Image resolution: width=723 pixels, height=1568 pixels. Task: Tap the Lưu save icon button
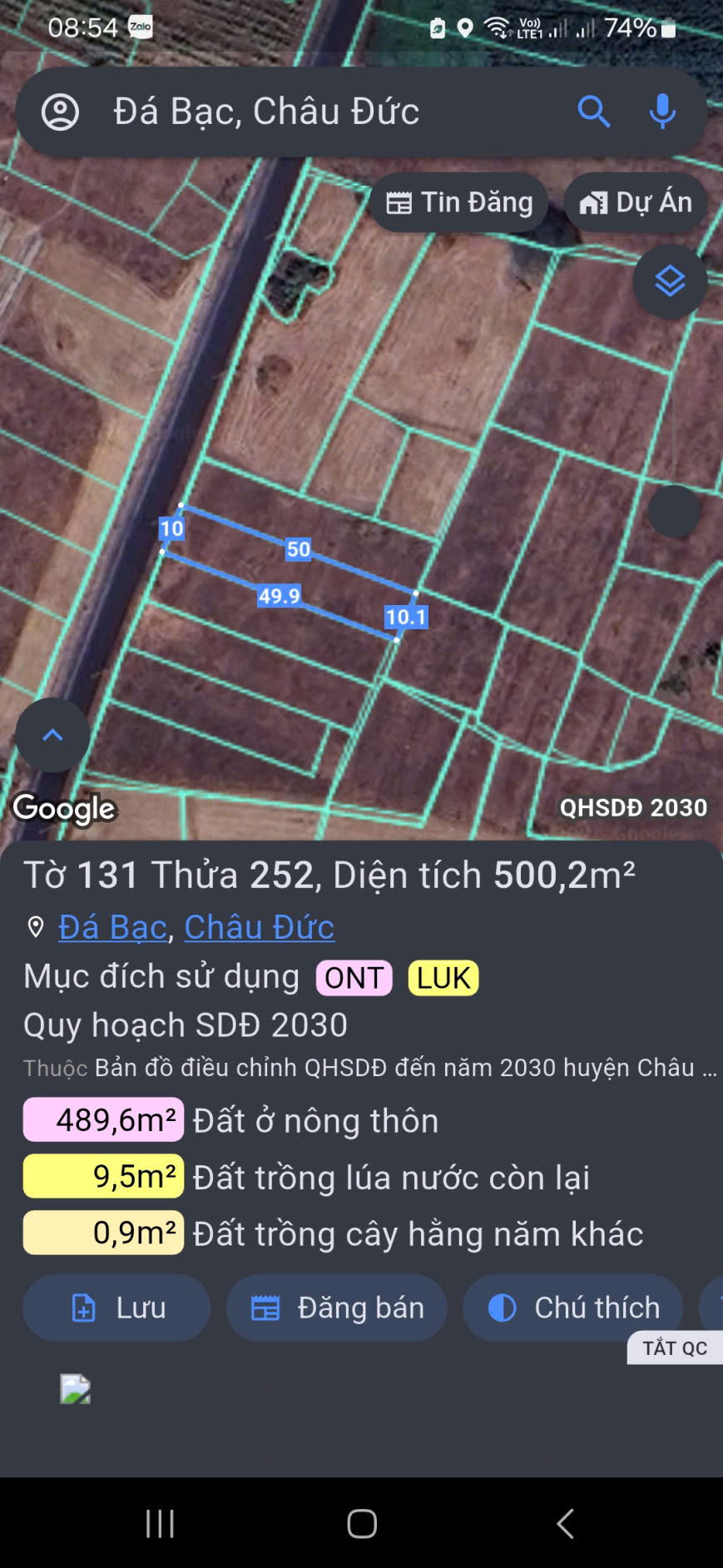[82, 1307]
